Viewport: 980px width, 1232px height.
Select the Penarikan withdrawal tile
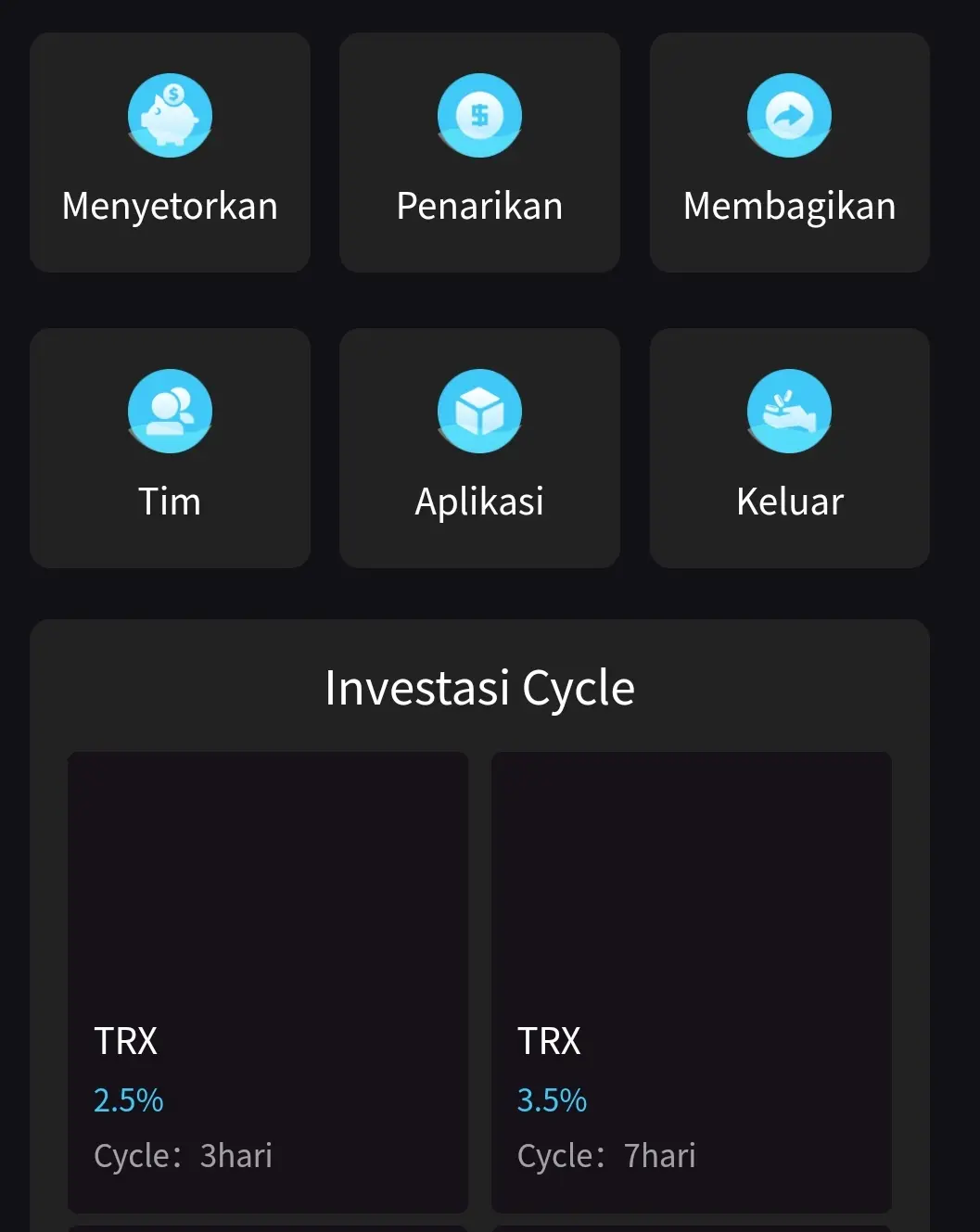[x=479, y=153]
